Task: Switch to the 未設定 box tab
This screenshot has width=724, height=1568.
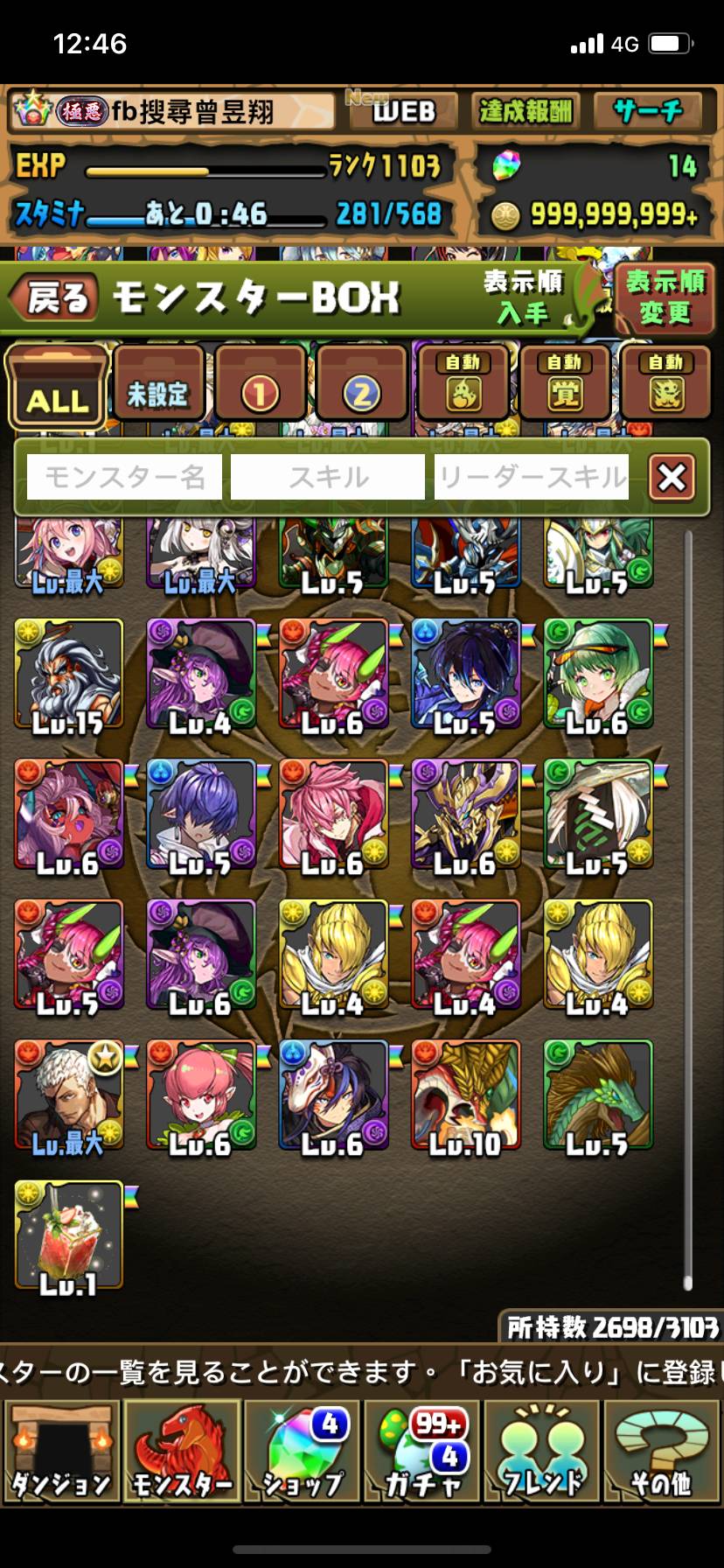Action: tap(158, 387)
